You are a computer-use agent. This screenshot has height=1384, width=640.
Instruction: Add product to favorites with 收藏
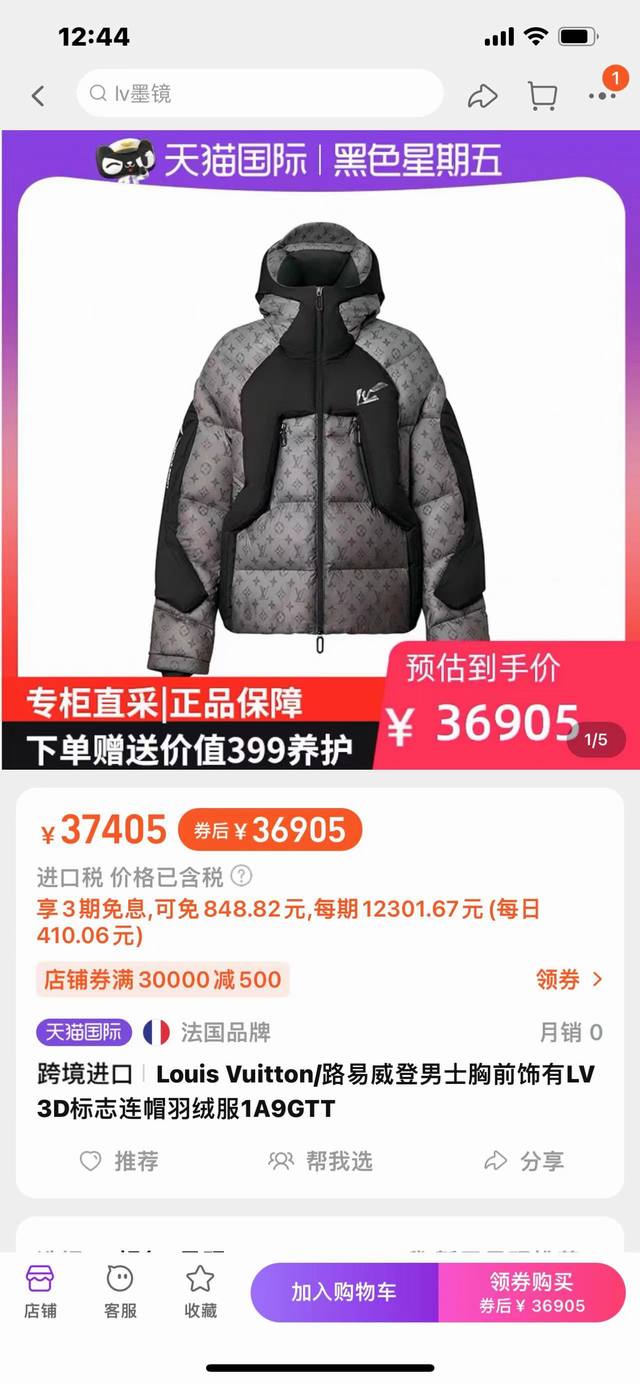point(200,1291)
